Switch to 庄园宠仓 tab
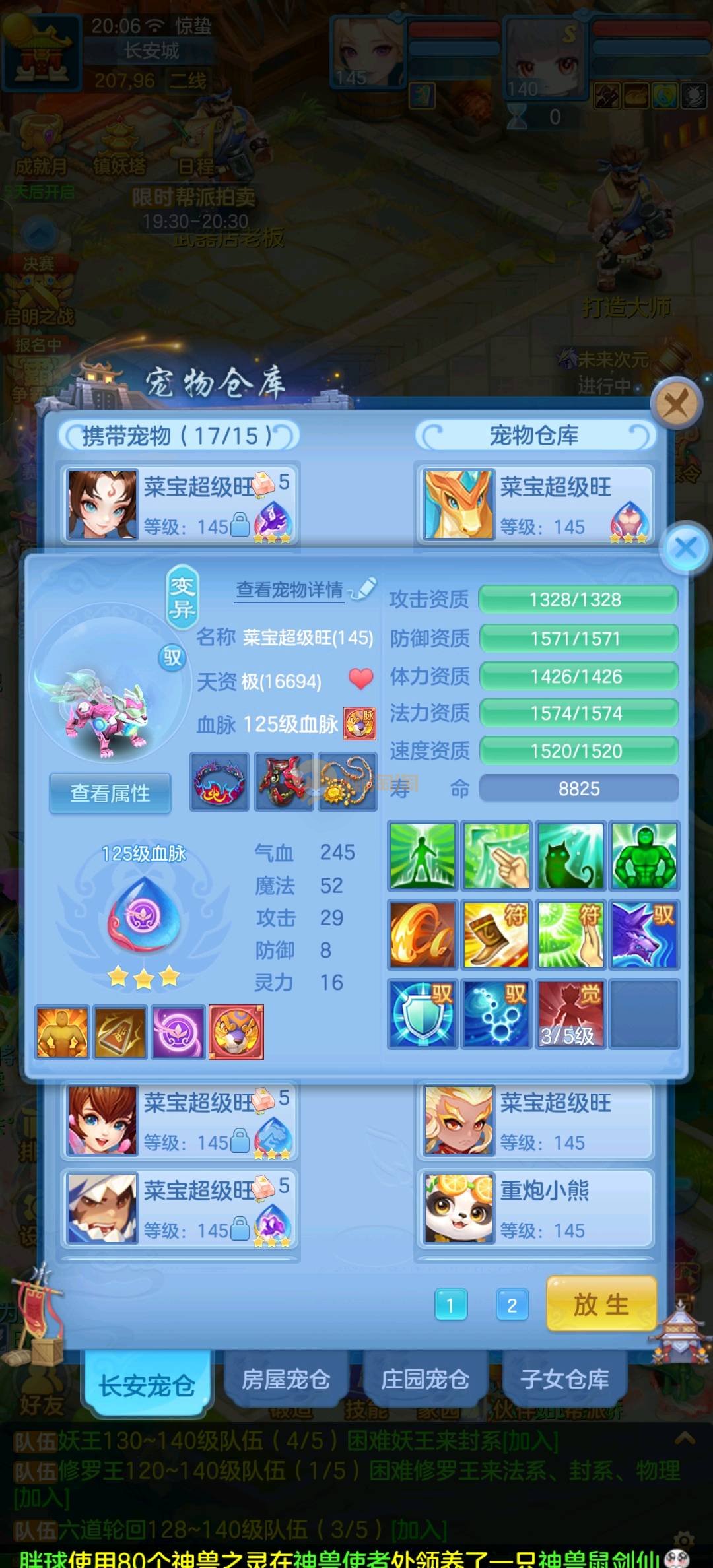Image resolution: width=713 pixels, height=1568 pixels. 424,1379
